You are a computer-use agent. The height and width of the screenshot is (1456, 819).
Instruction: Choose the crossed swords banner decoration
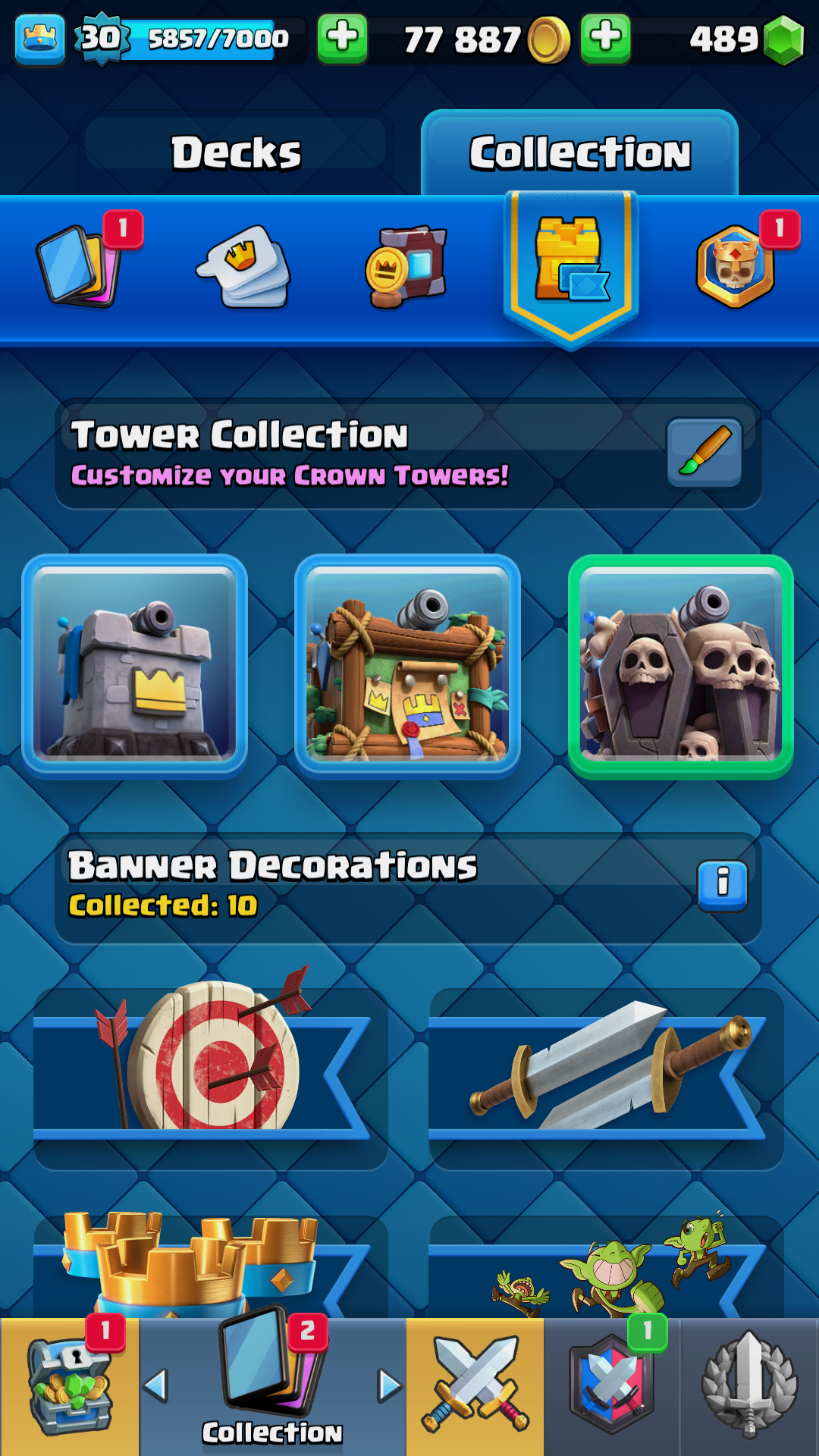607,1077
